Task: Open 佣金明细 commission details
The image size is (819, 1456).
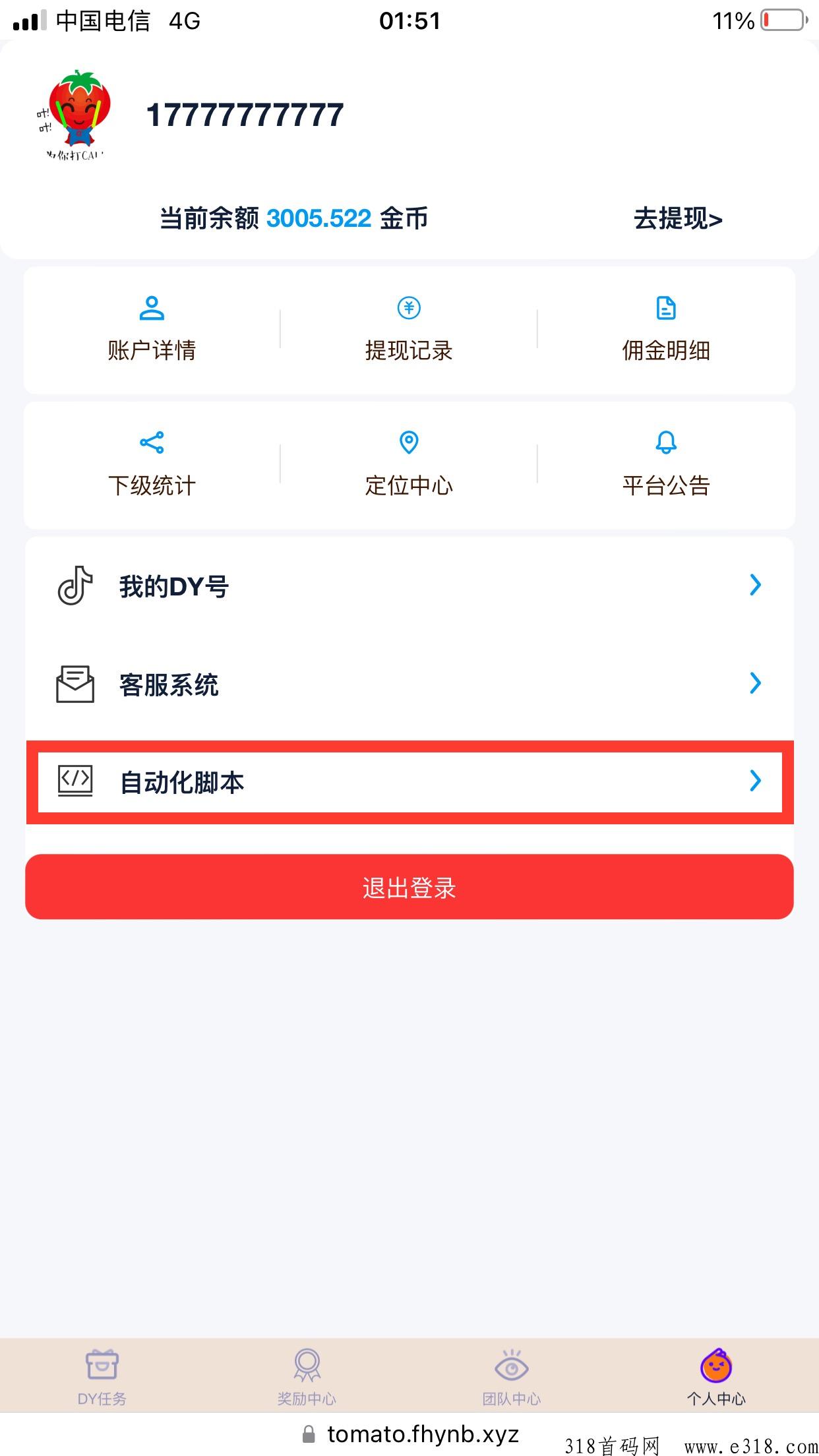Action: pyautogui.click(x=666, y=329)
